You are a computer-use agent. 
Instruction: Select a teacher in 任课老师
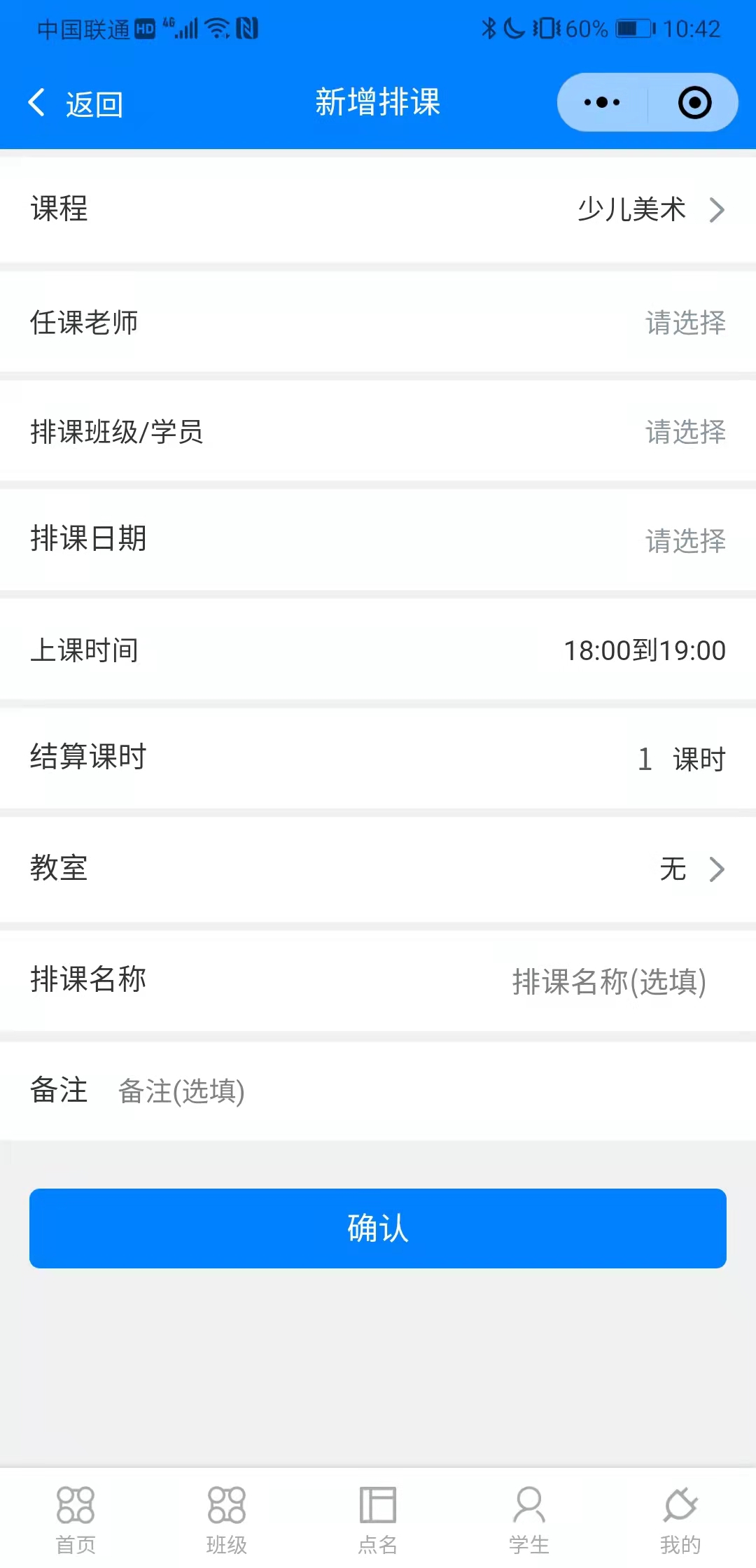(x=378, y=323)
